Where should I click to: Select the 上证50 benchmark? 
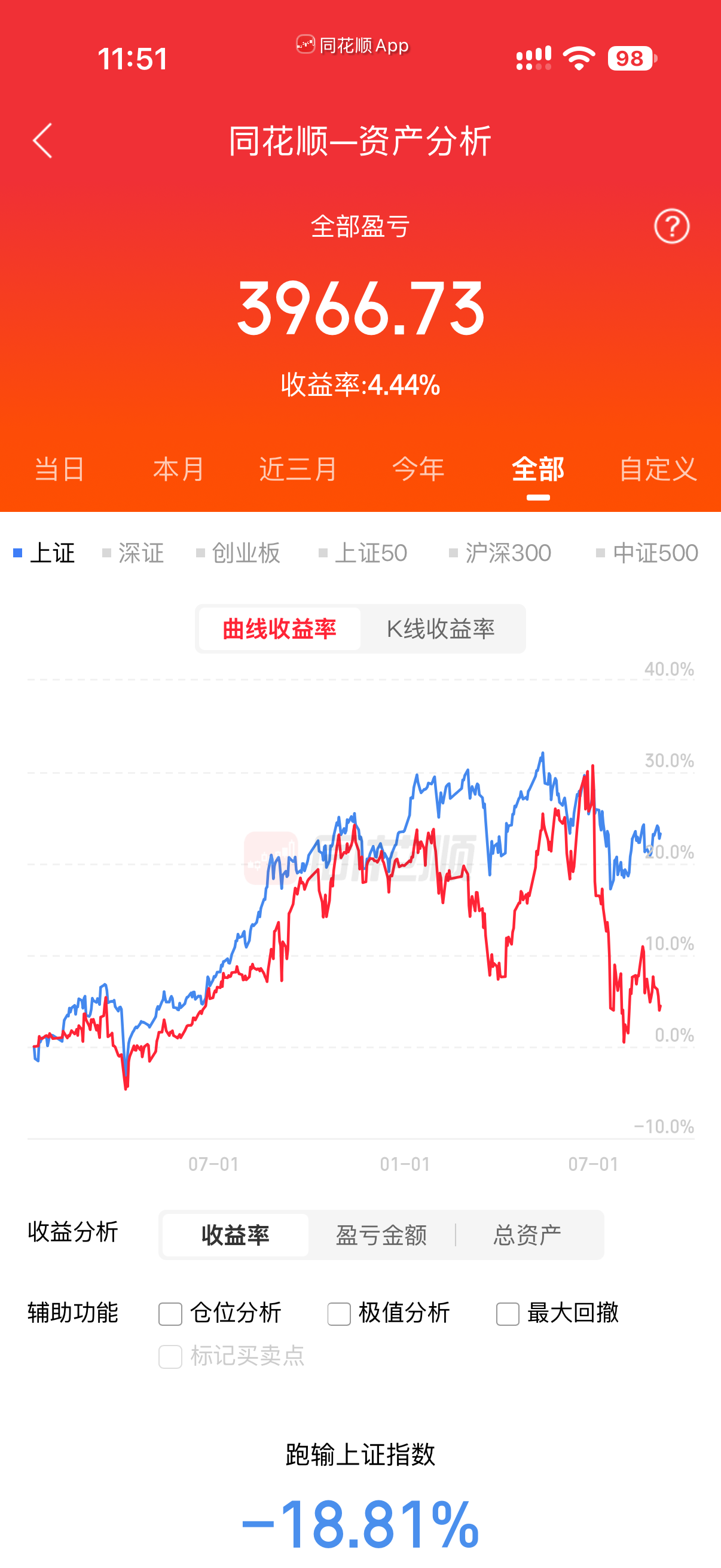click(363, 553)
